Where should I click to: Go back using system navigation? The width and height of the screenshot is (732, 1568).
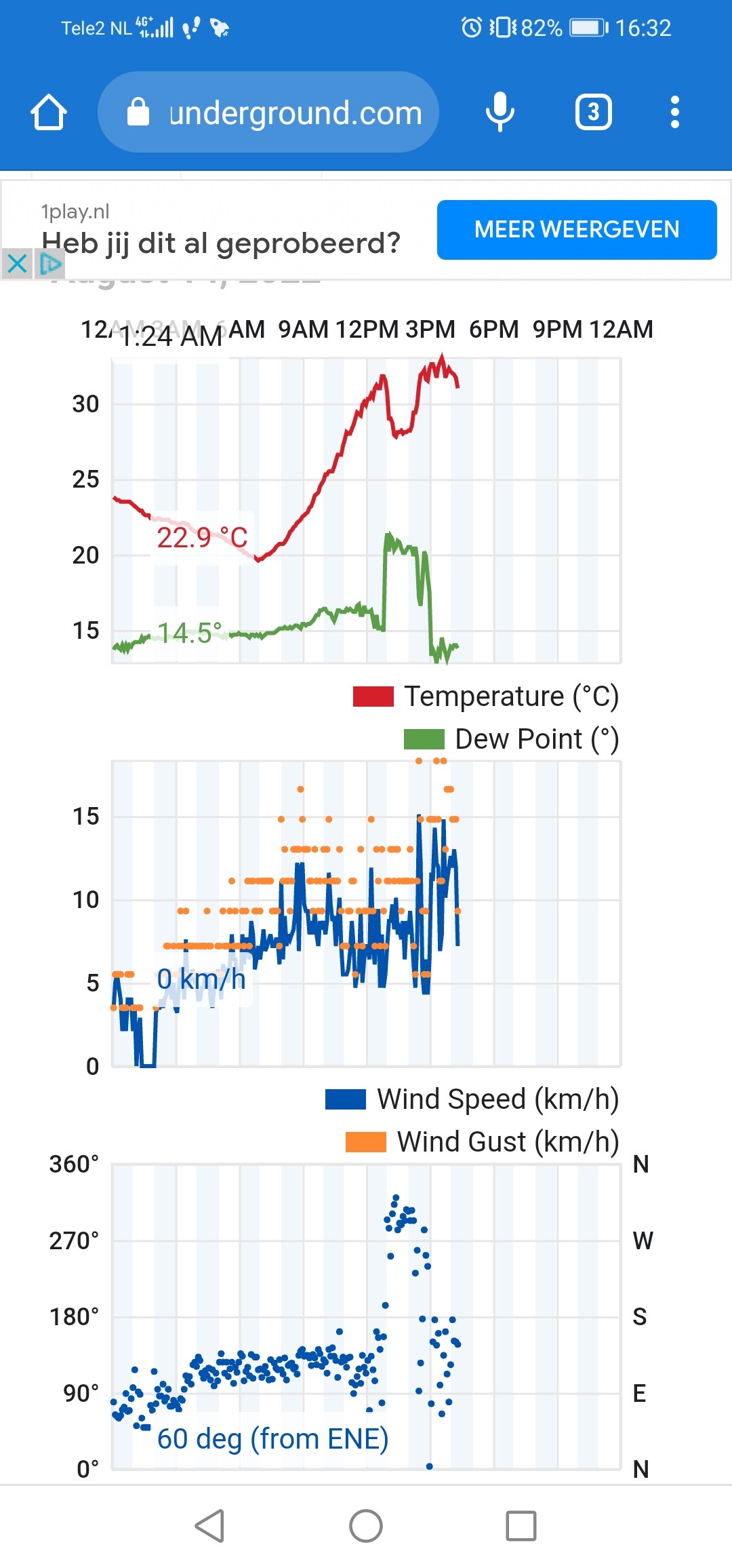coord(209,1526)
